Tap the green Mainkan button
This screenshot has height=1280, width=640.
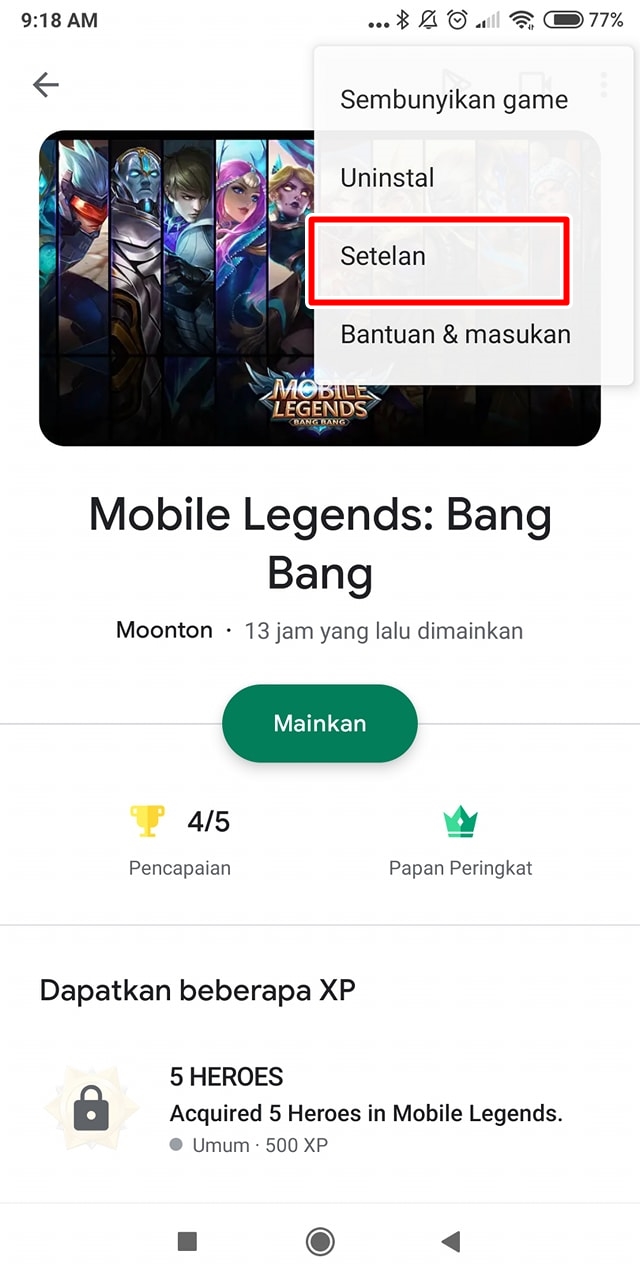[320, 723]
